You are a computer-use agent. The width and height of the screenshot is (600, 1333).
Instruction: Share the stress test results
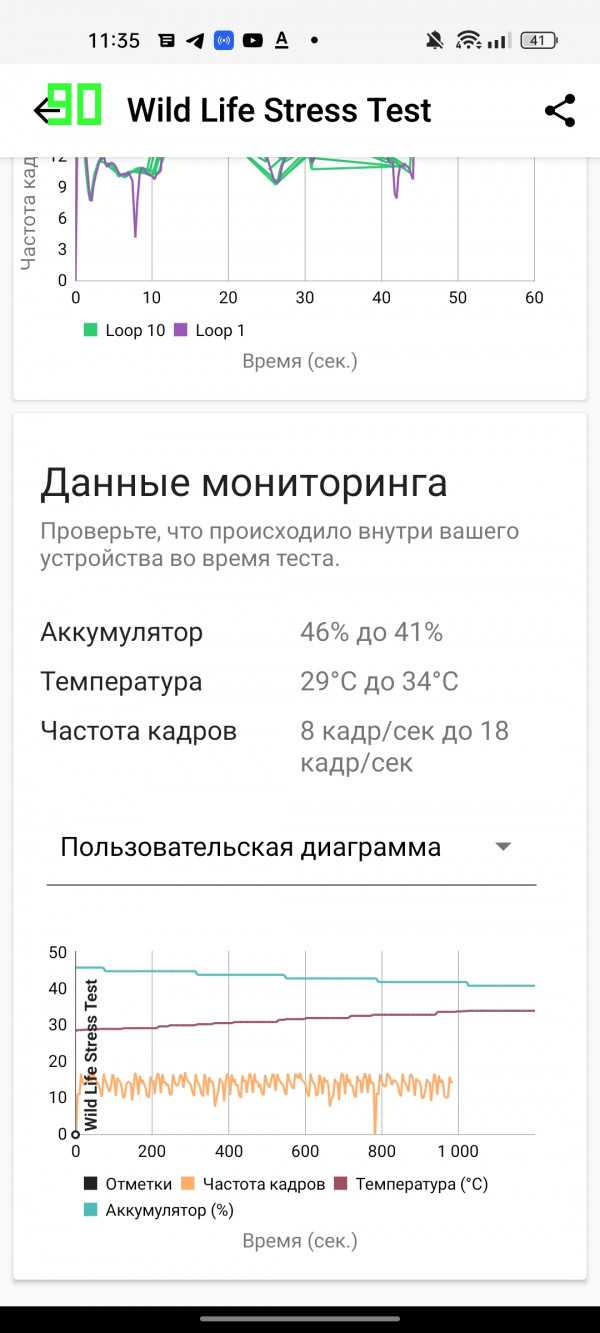tap(560, 110)
